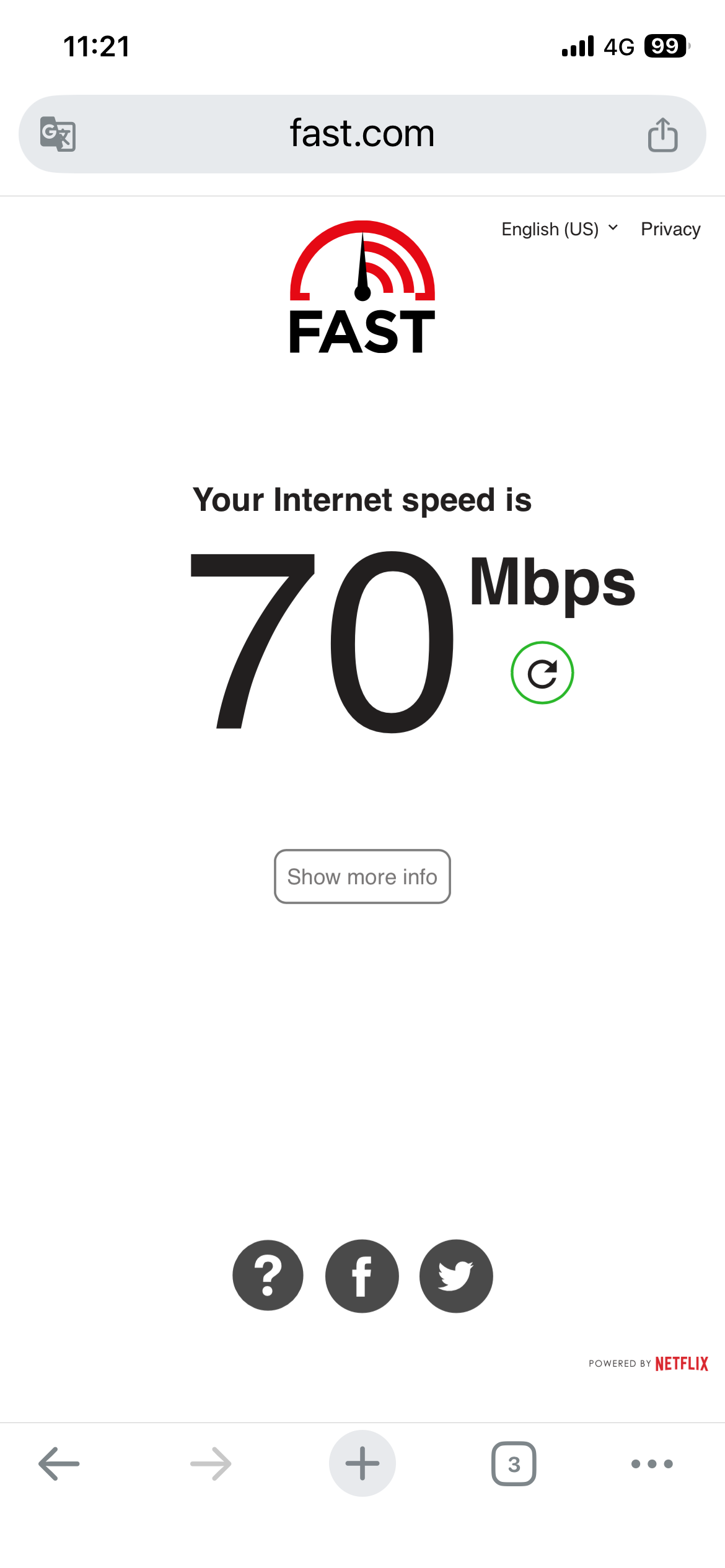Open the help question mark icon
The height and width of the screenshot is (1568, 725).
(x=268, y=1276)
